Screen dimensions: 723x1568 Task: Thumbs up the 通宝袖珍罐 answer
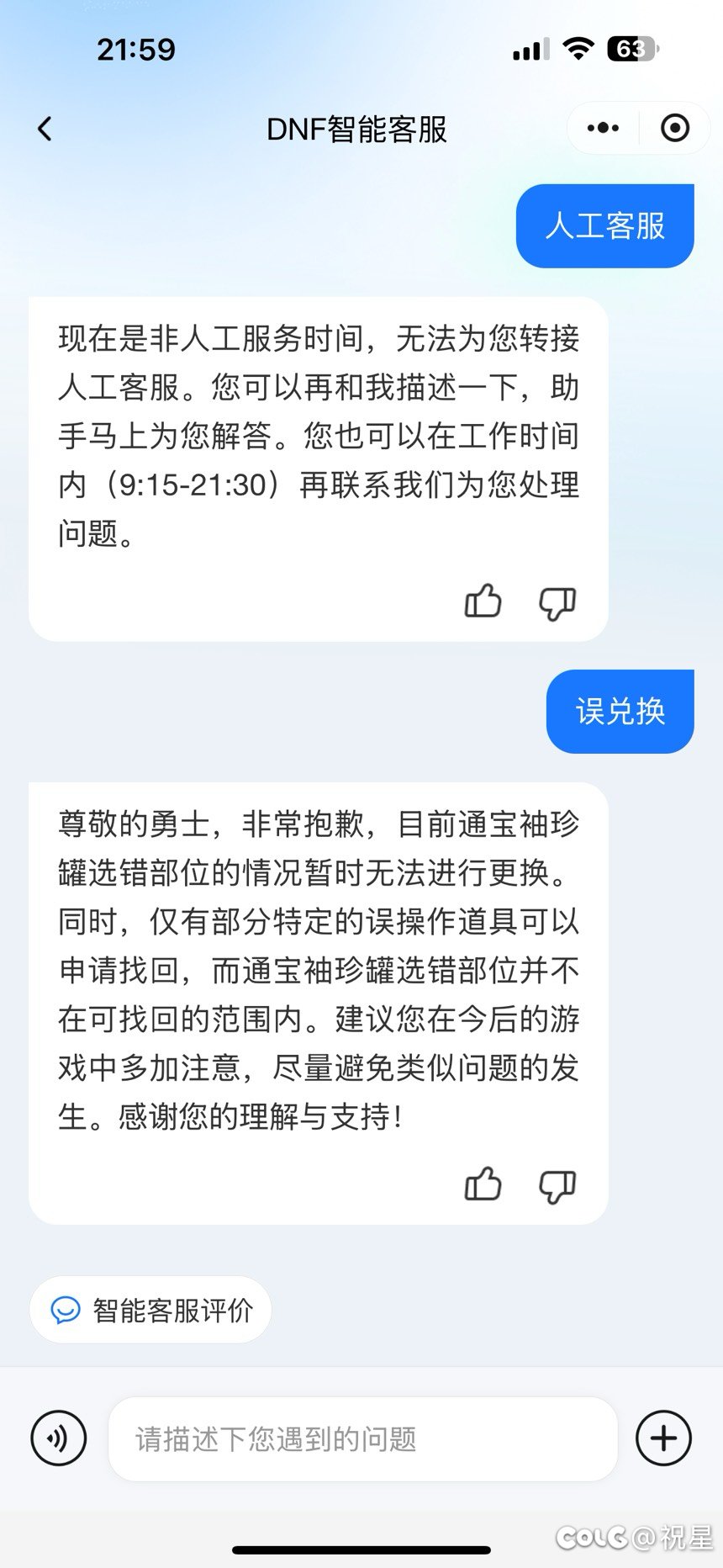[483, 1184]
